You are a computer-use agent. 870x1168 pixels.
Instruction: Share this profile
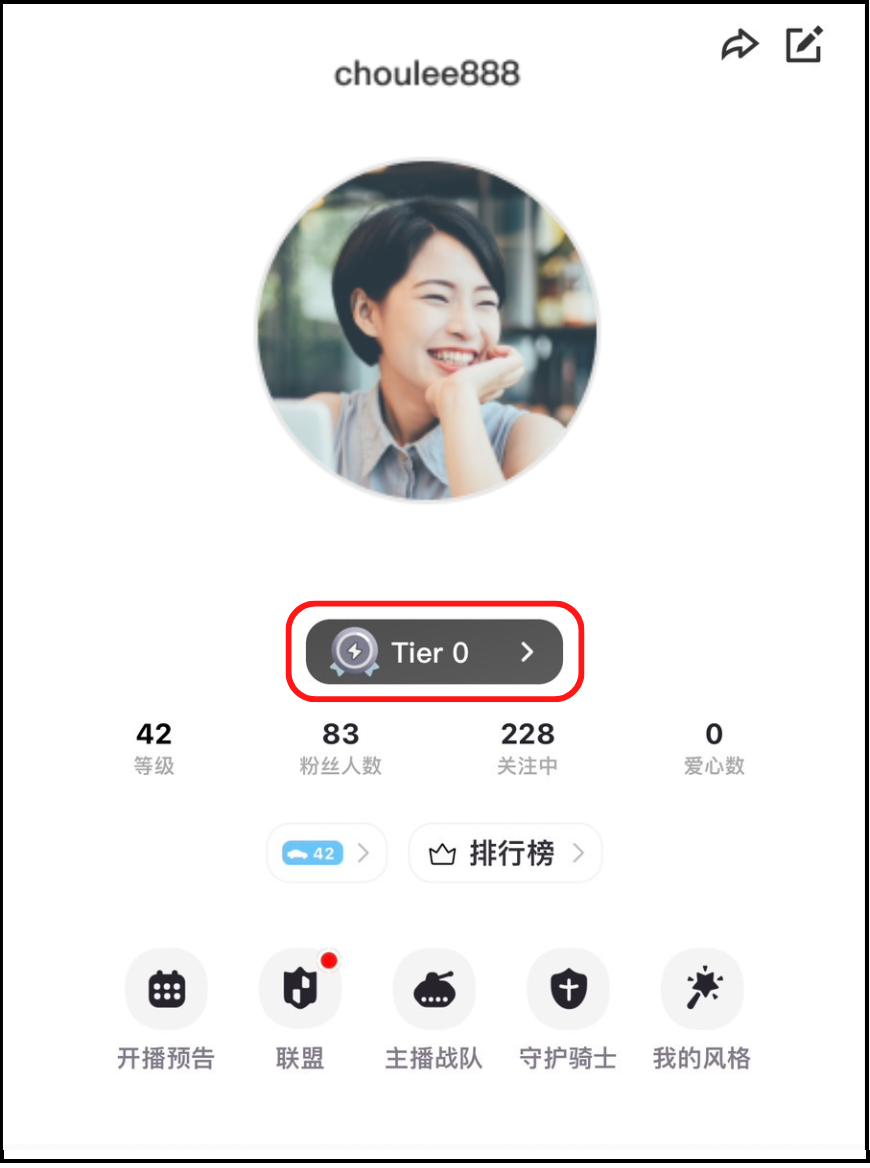[740, 46]
